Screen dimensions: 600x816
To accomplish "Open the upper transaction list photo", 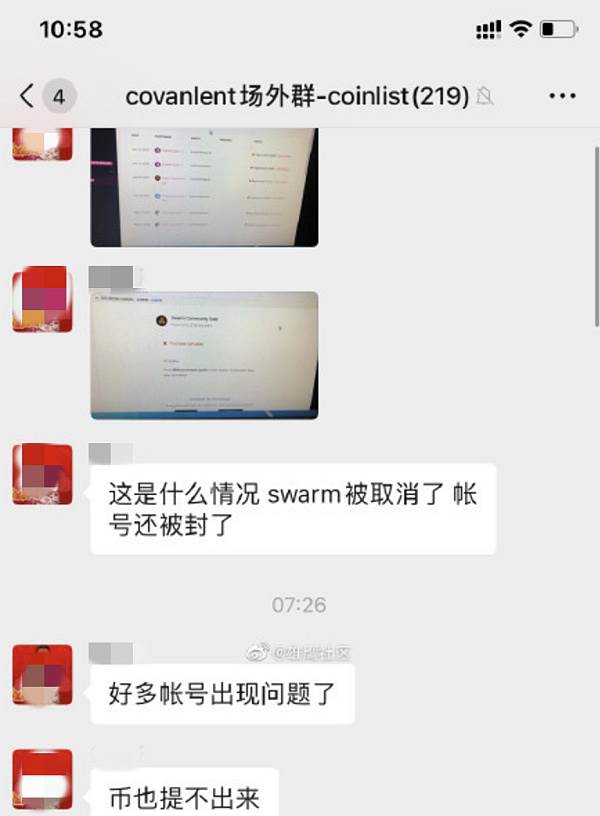I will pos(204,187).
